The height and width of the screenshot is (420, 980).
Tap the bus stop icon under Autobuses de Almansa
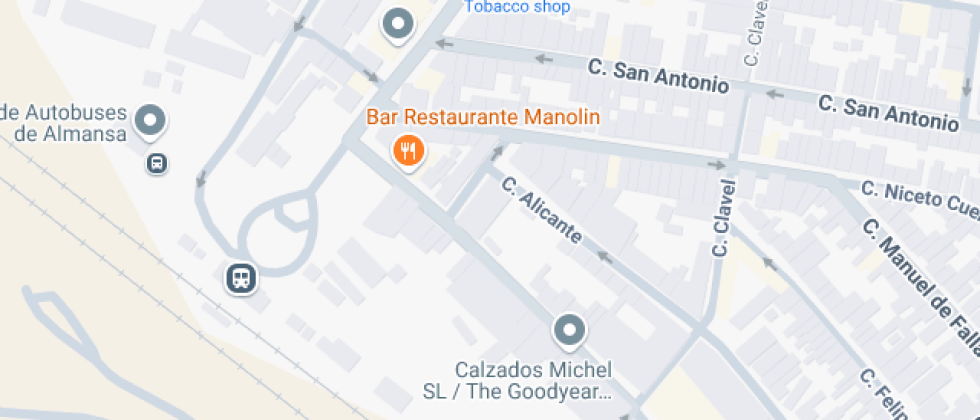157,163
